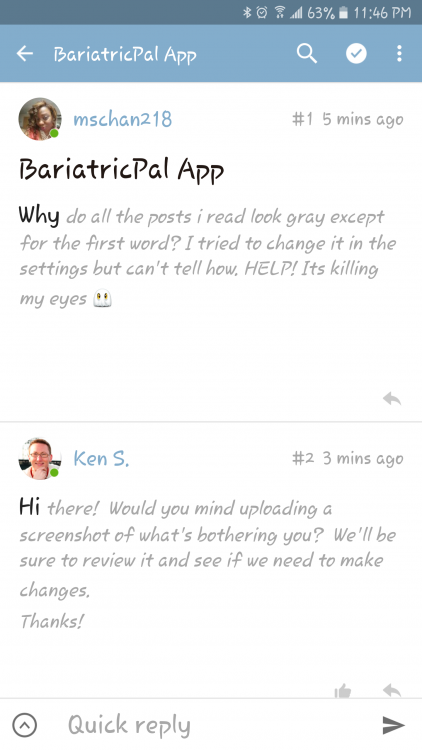
Task: Tap the username Ken S.
Action: pyautogui.click(x=101, y=459)
